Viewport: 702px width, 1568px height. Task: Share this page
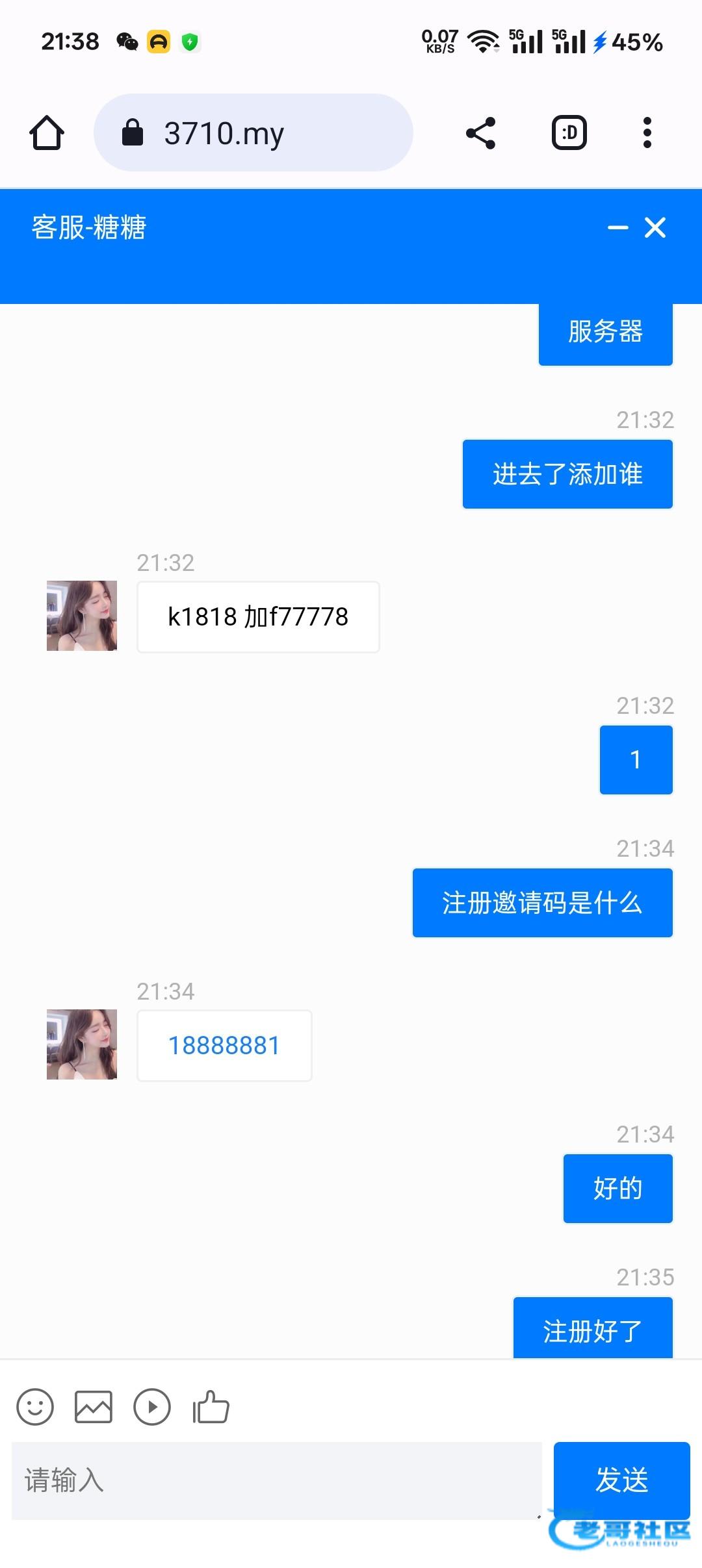pos(481,133)
